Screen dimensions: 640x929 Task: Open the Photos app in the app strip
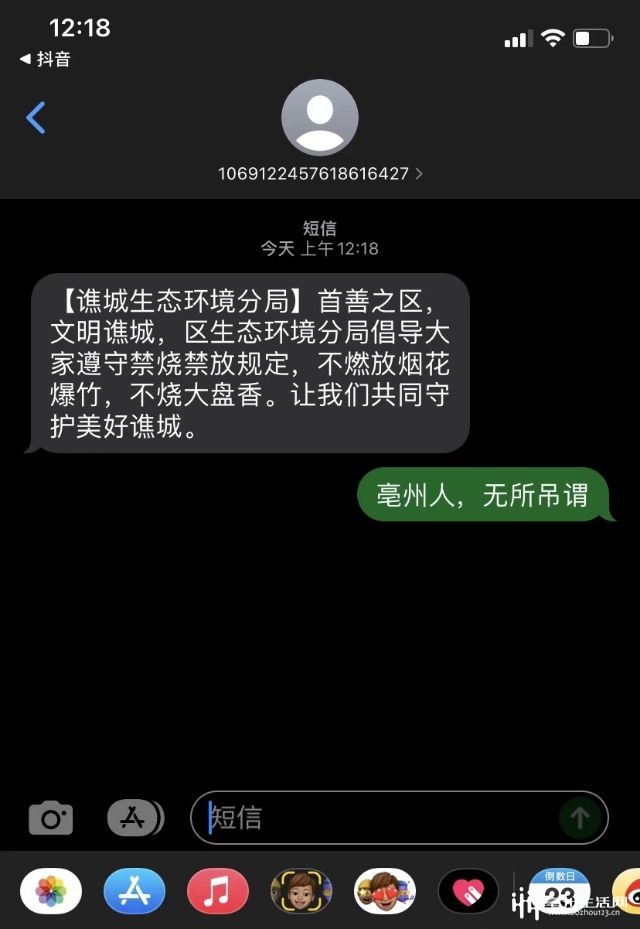point(51,890)
